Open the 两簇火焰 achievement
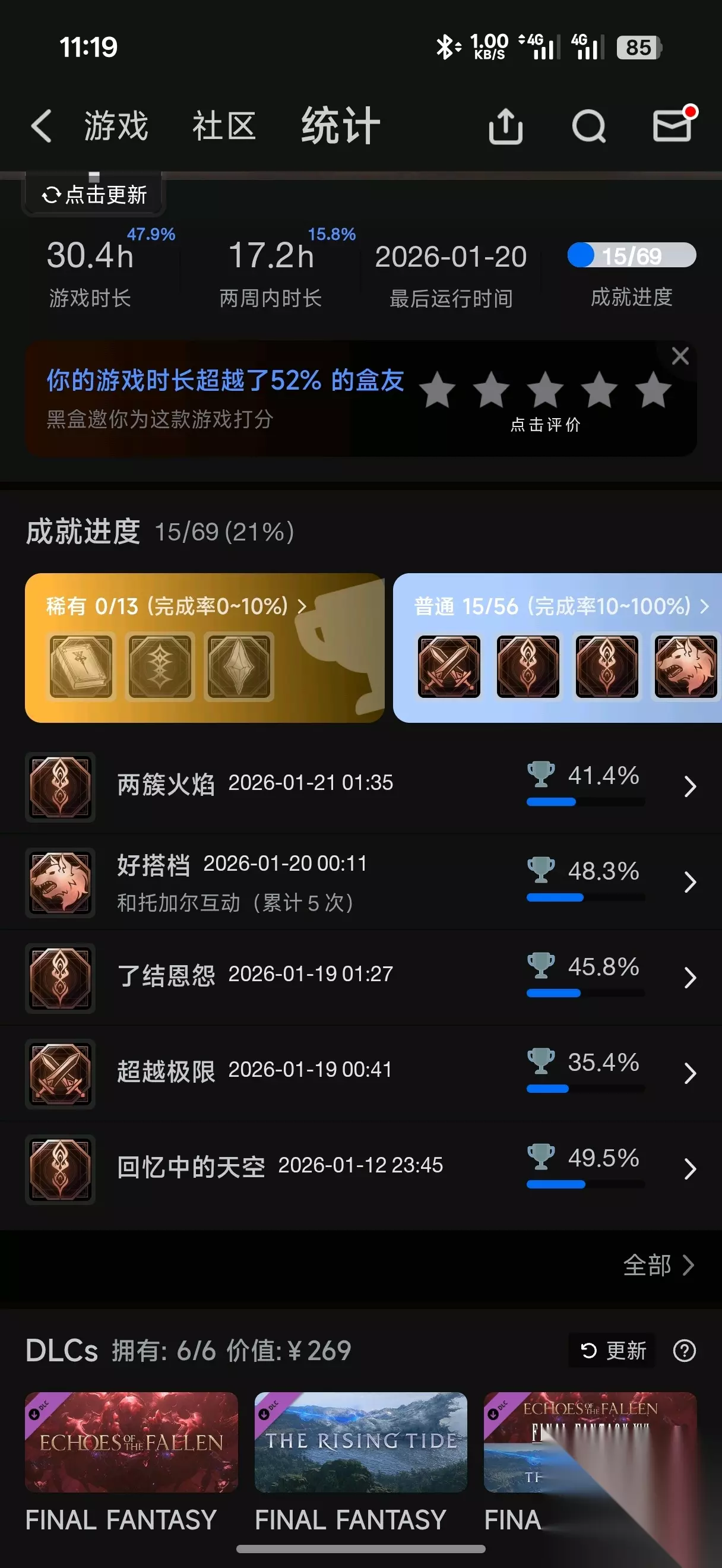This screenshot has width=722, height=1568. pos(360,786)
